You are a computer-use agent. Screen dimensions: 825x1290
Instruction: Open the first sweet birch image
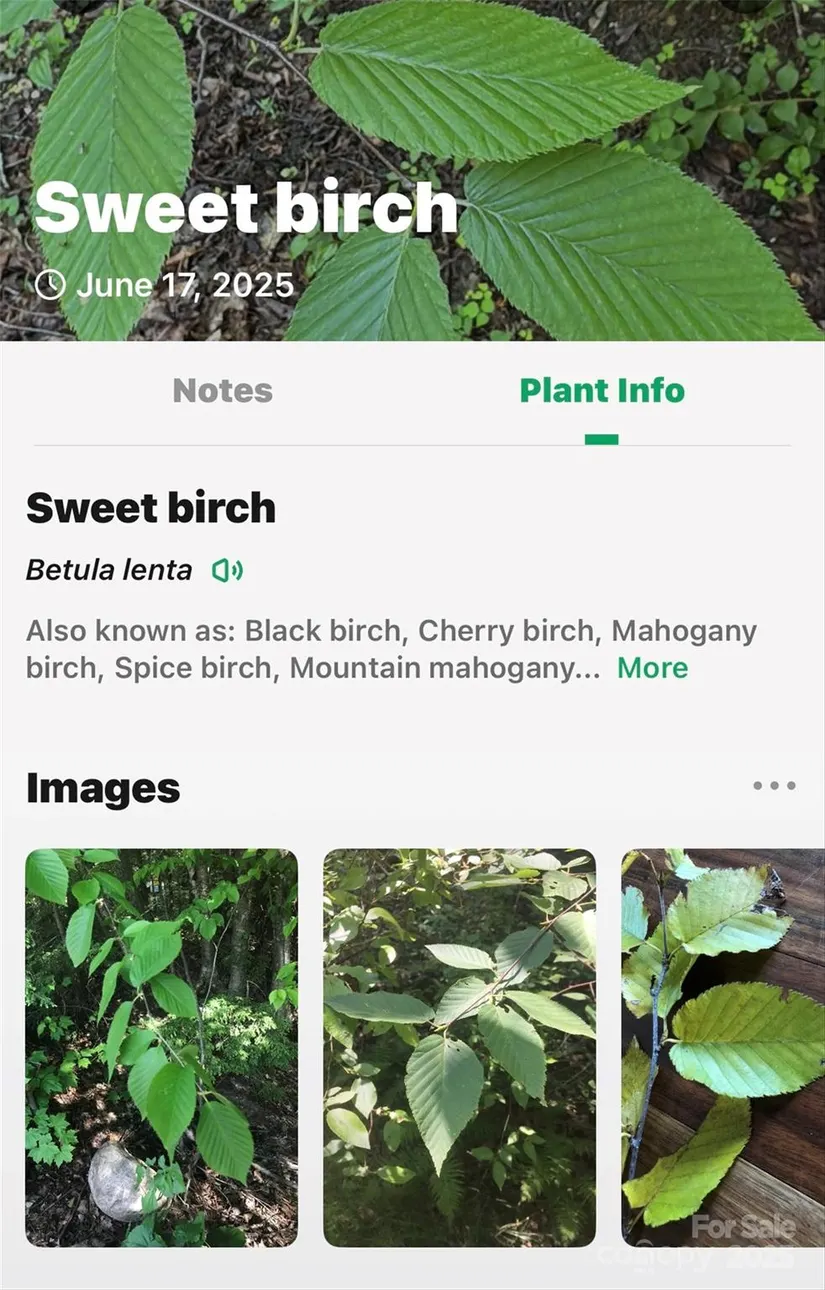[x=161, y=1047]
